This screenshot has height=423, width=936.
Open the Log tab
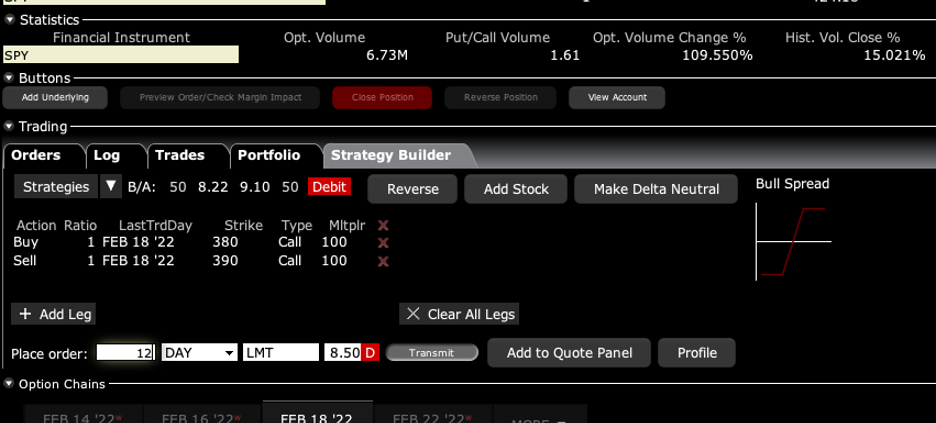[x=107, y=155]
